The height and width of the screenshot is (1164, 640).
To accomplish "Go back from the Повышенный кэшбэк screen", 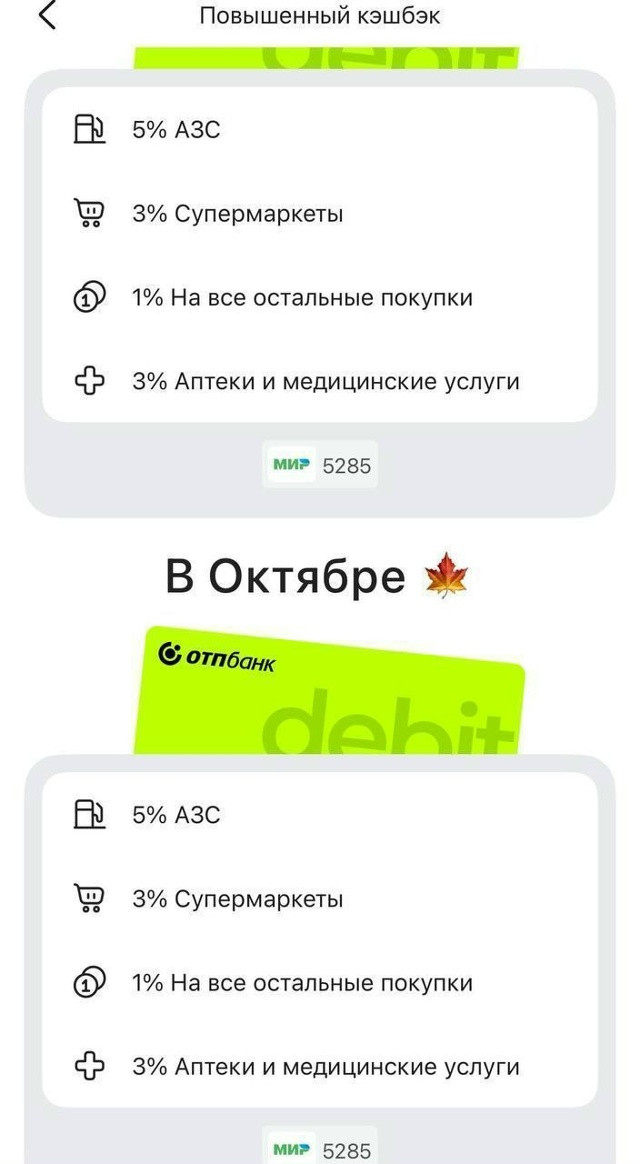I will [47, 15].
